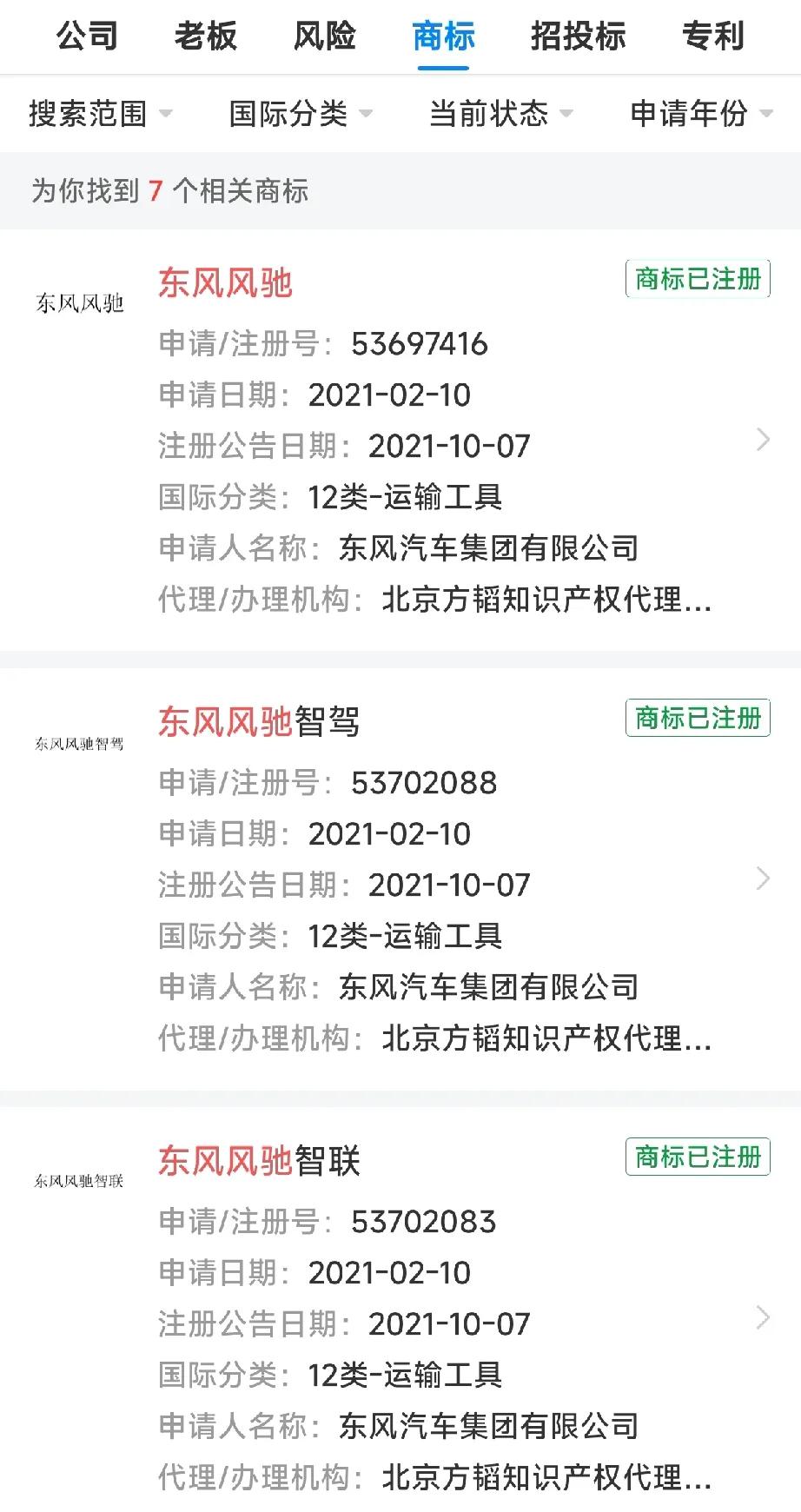Click 商标已注册 badge on 东风风驰智联 card
Screen dimensions: 801x1512
pos(698,1157)
